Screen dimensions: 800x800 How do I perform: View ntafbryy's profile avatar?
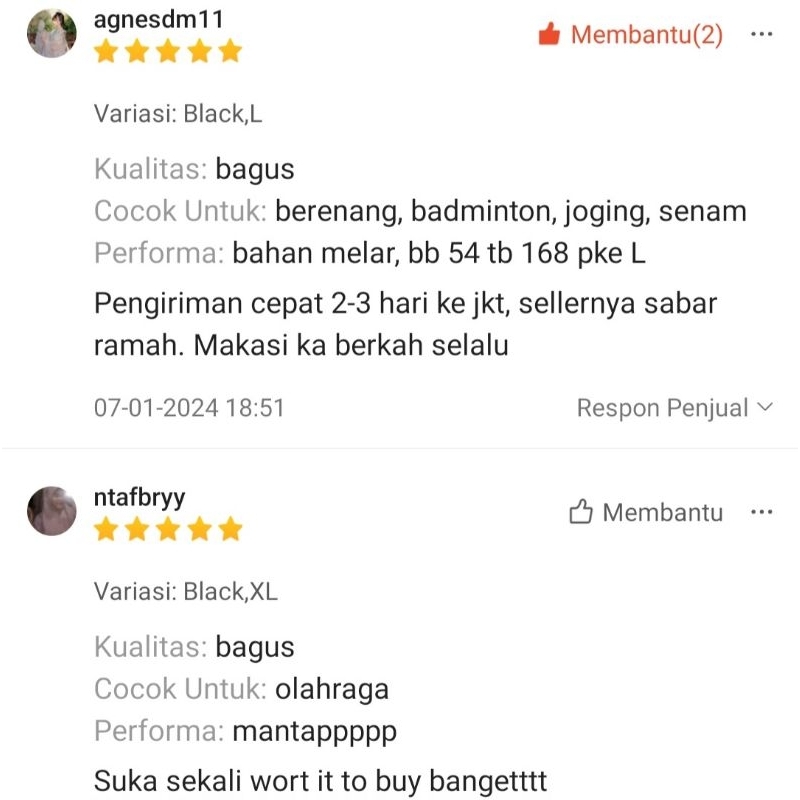[52, 511]
